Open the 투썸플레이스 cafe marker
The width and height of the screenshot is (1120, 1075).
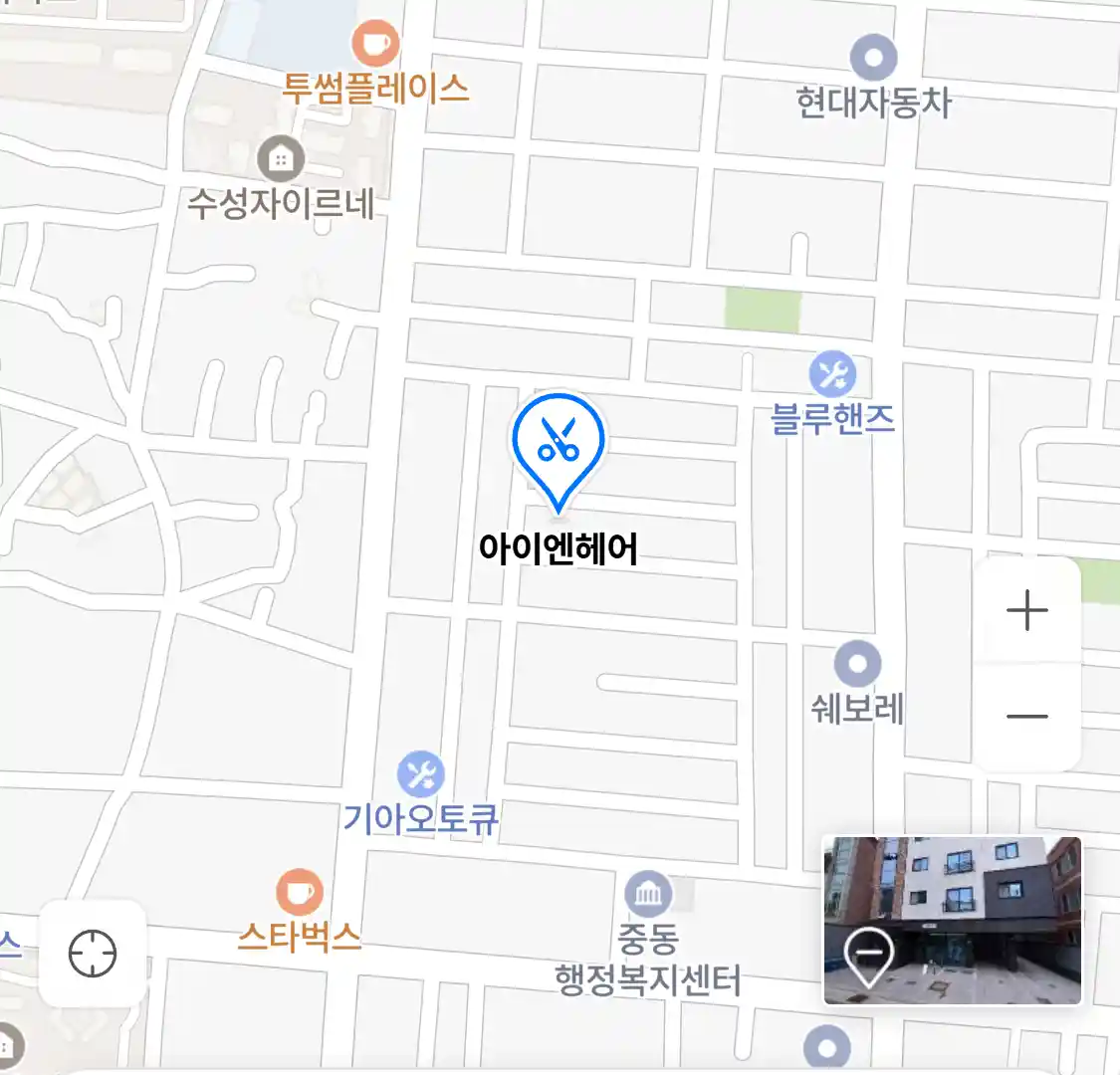coord(375,44)
